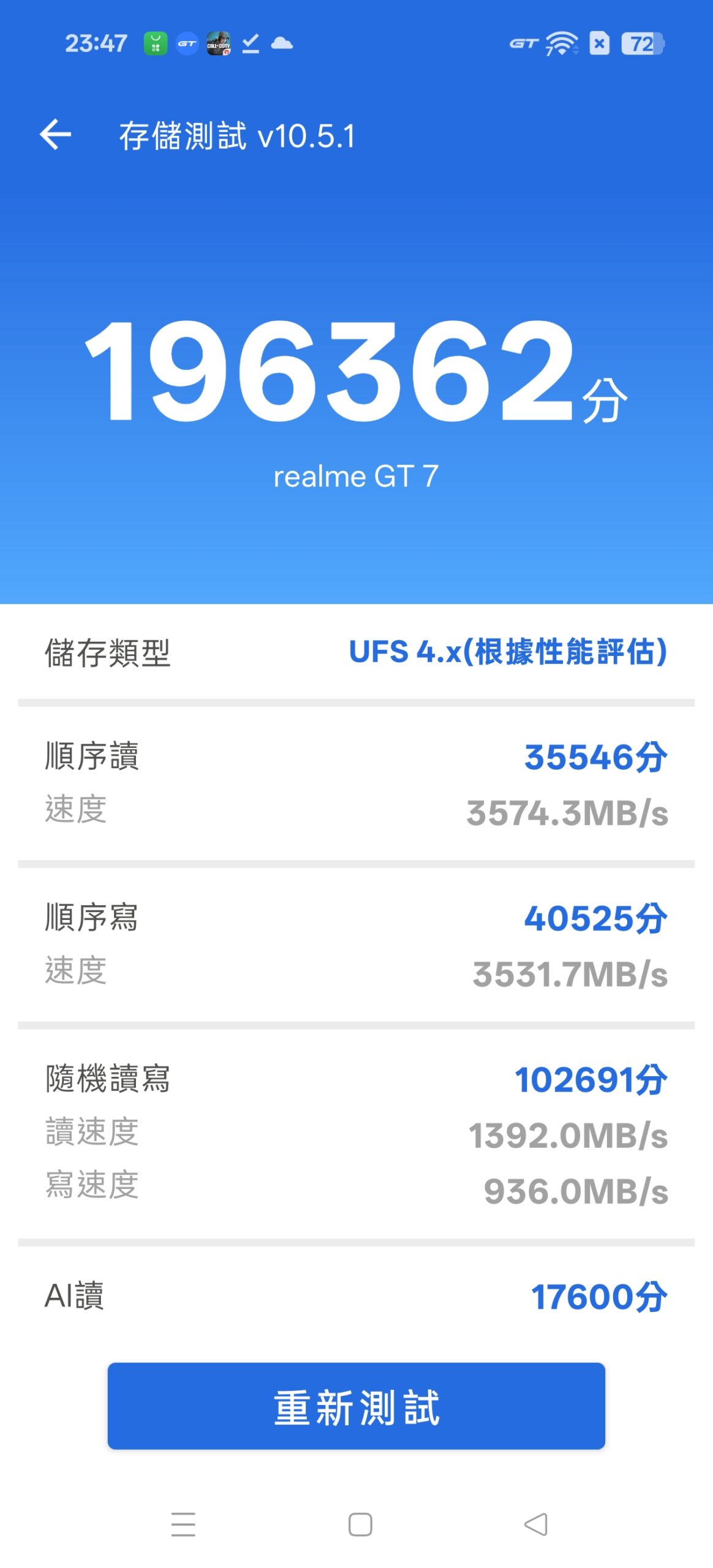
Task: Tap the system back triangle
Action: pos(536,1523)
